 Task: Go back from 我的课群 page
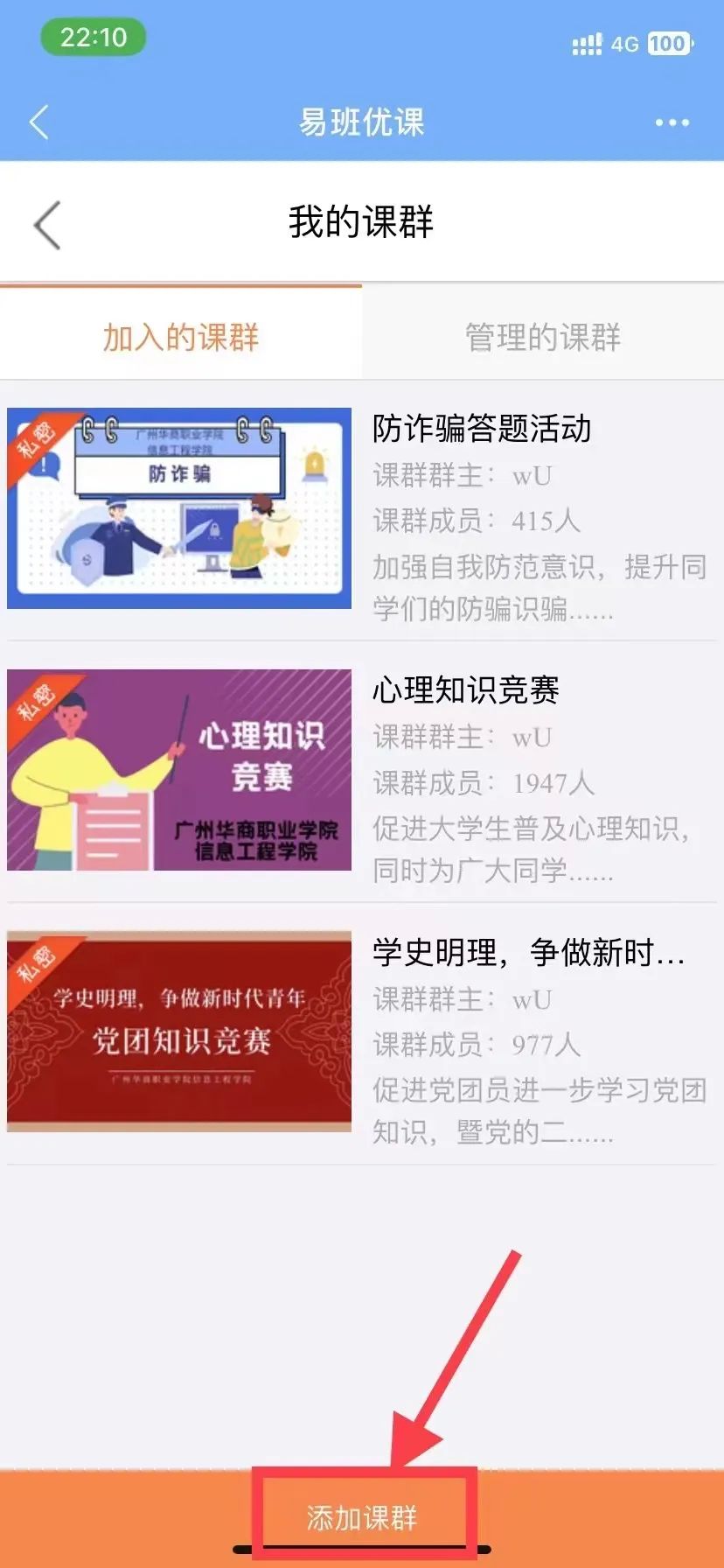(x=47, y=225)
